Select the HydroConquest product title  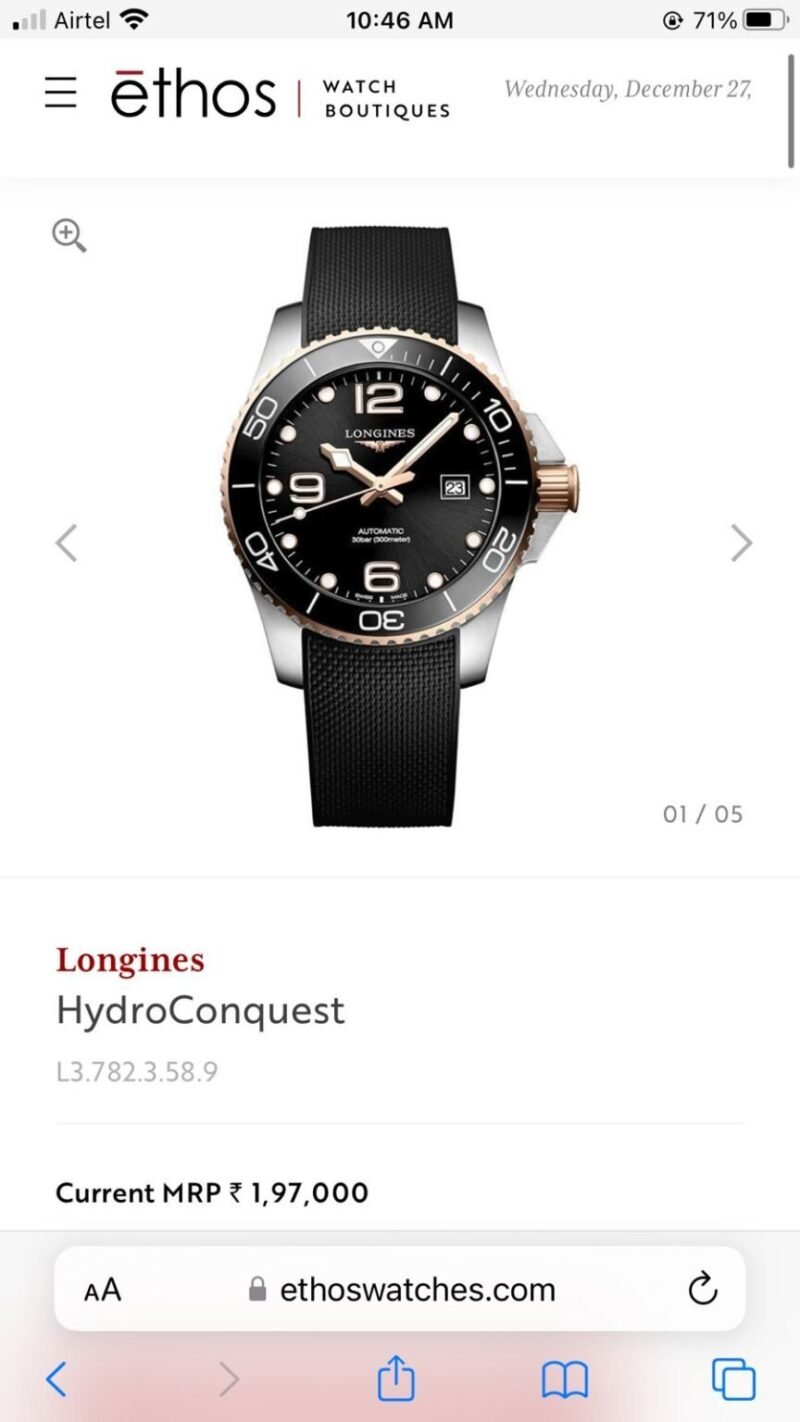[x=200, y=1011]
